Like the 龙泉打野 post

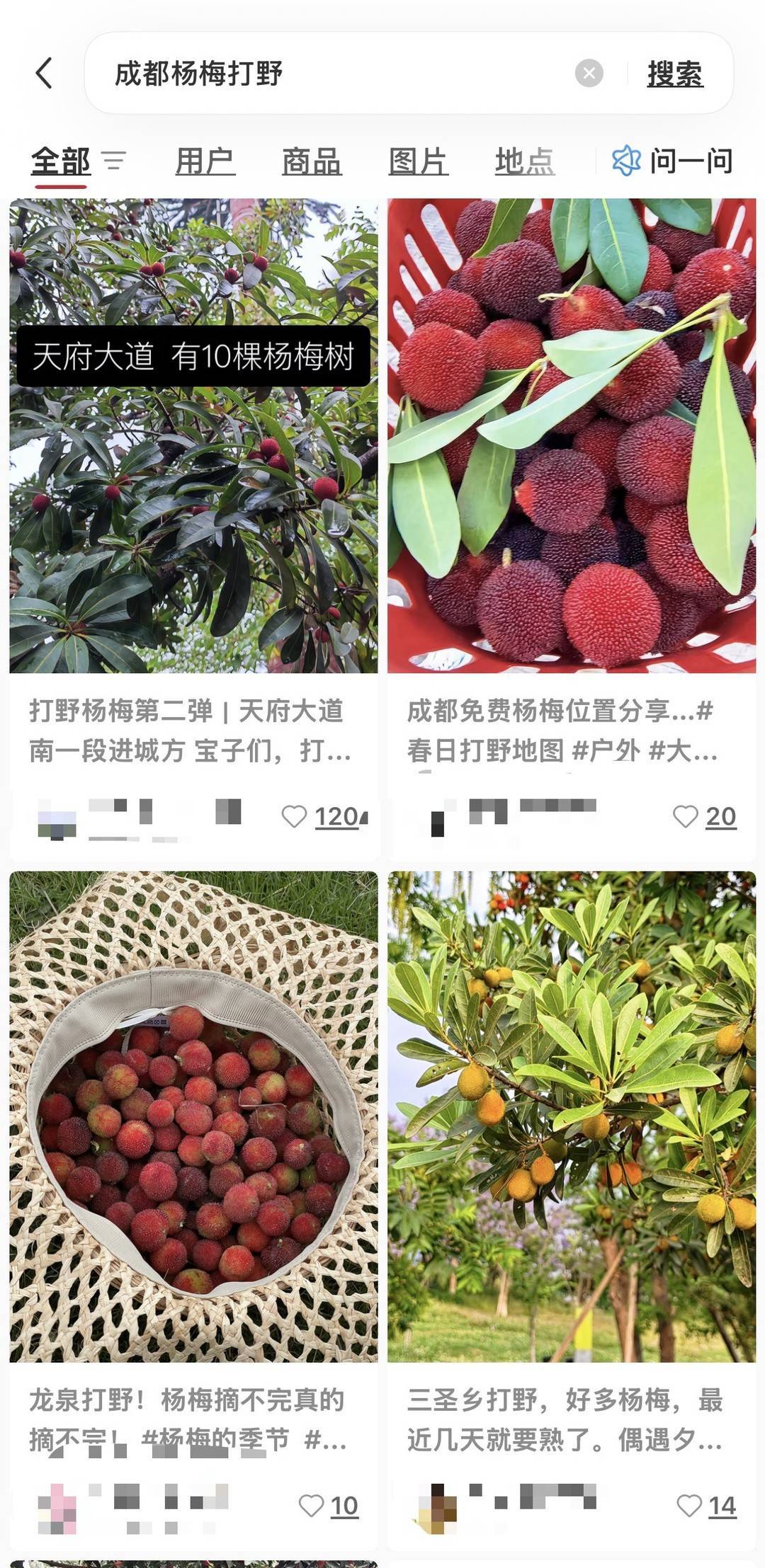[311, 1505]
